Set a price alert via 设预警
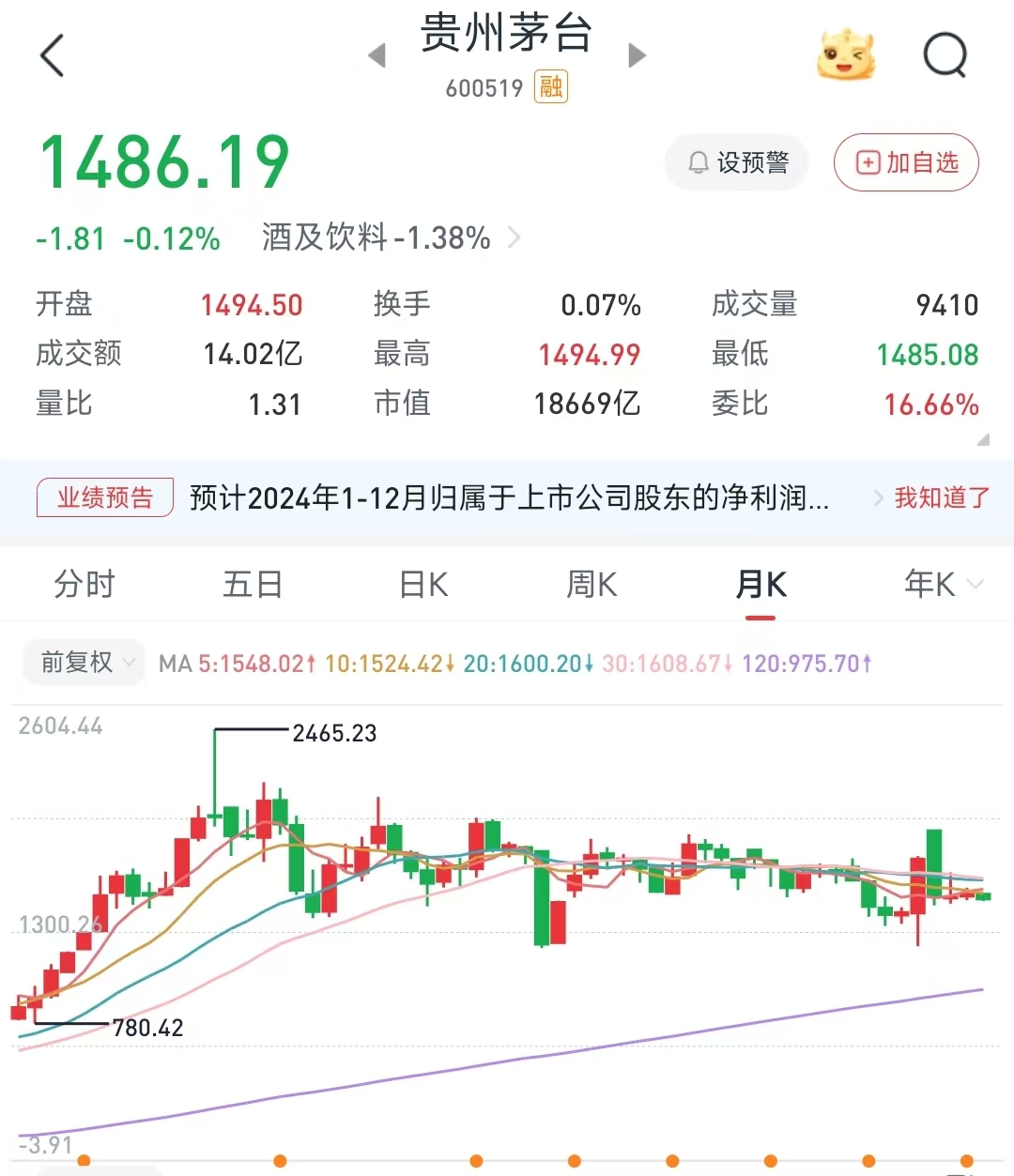The width and height of the screenshot is (1014, 1176). (x=737, y=162)
